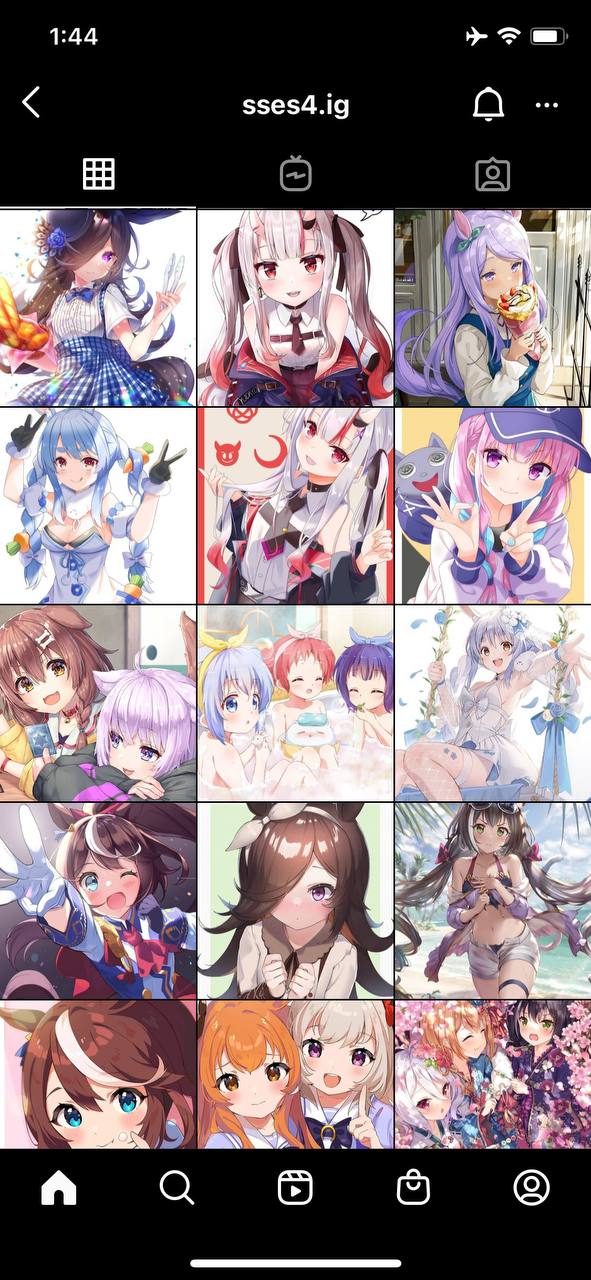The width and height of the screenshot is (591, 1280).
Task: Go to the Home feed tab
Action: coord(59,1187)
